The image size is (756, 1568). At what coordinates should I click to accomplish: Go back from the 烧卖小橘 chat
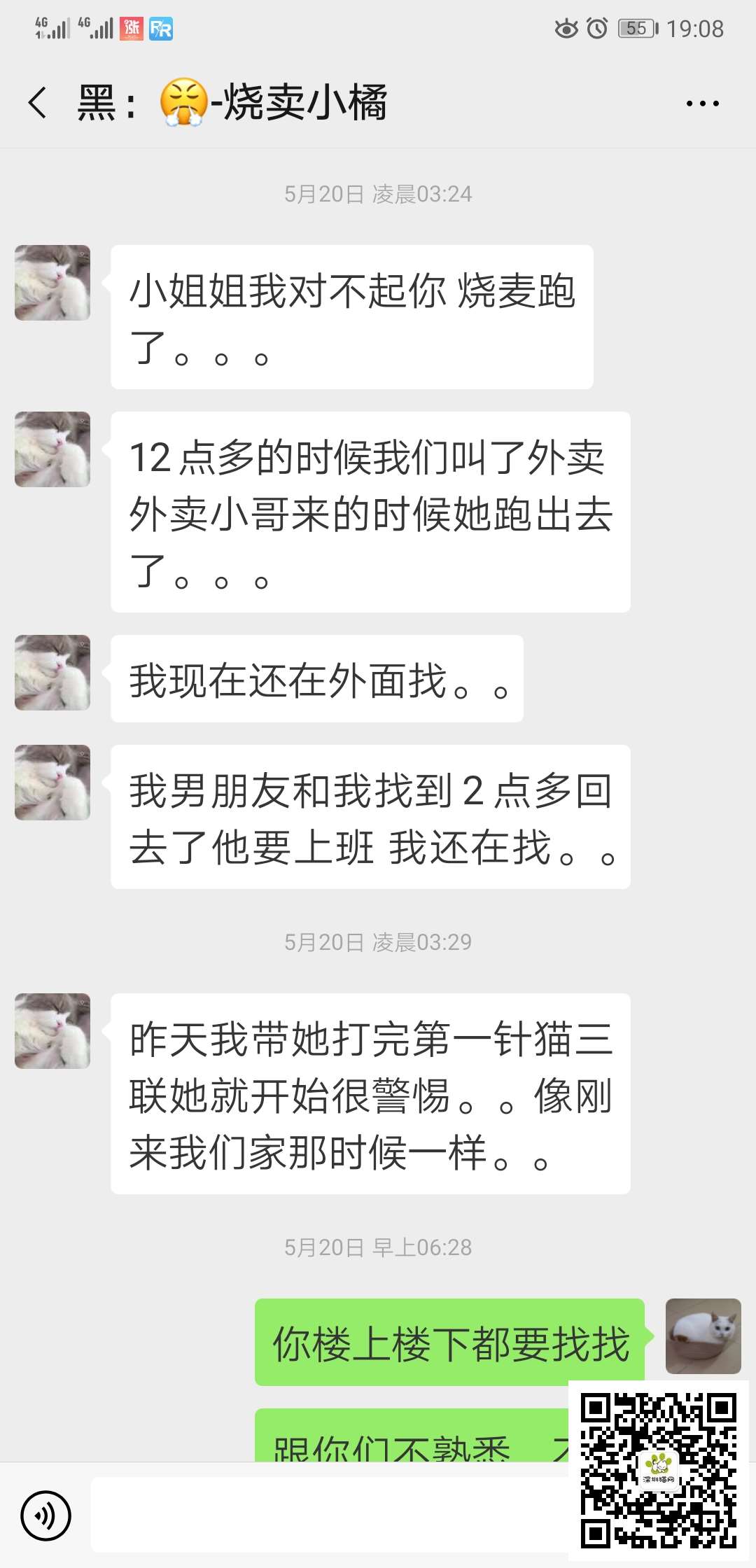[38, 103]
